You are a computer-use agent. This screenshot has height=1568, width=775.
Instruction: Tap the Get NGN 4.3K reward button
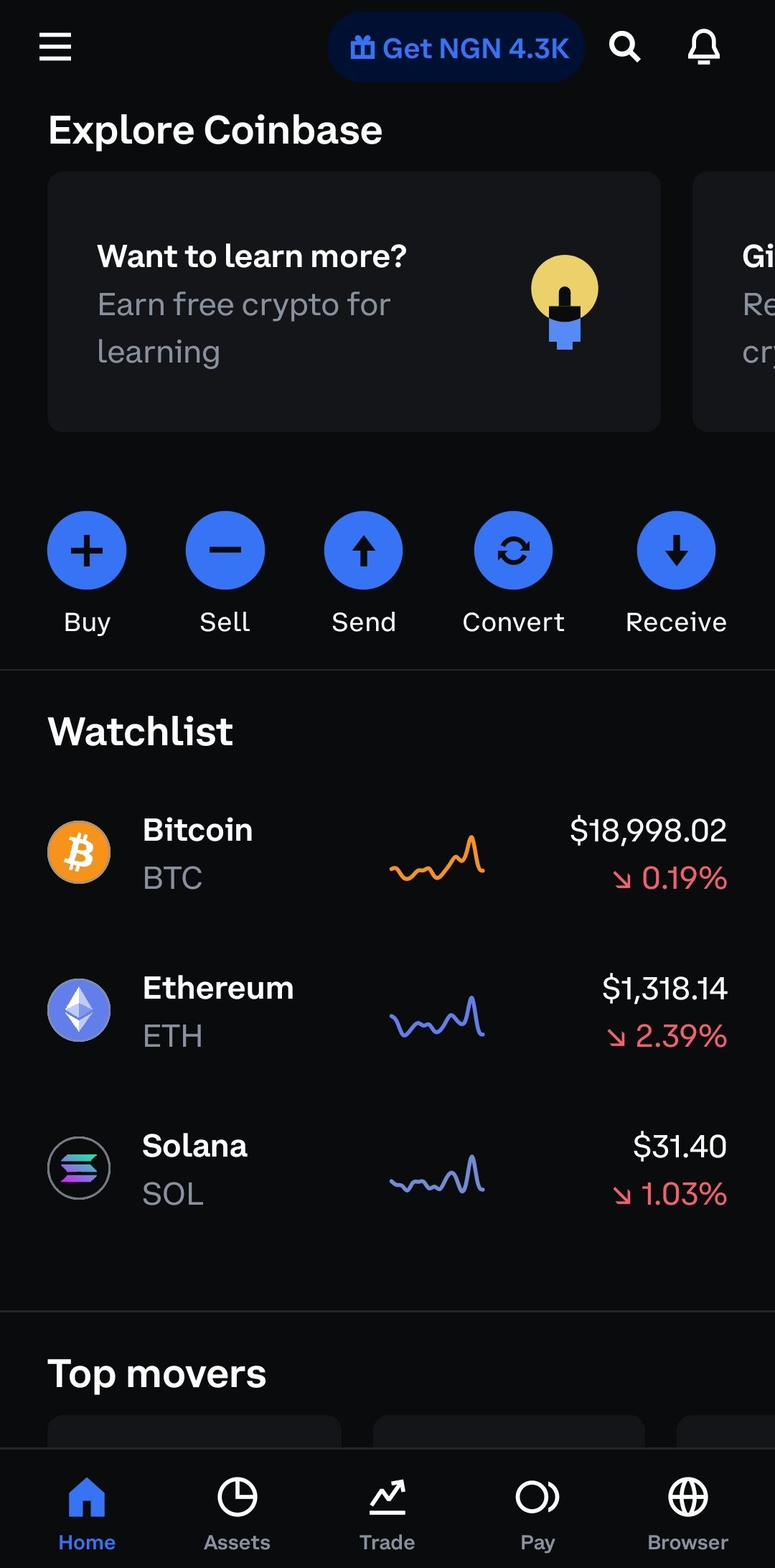pos(456,47)
